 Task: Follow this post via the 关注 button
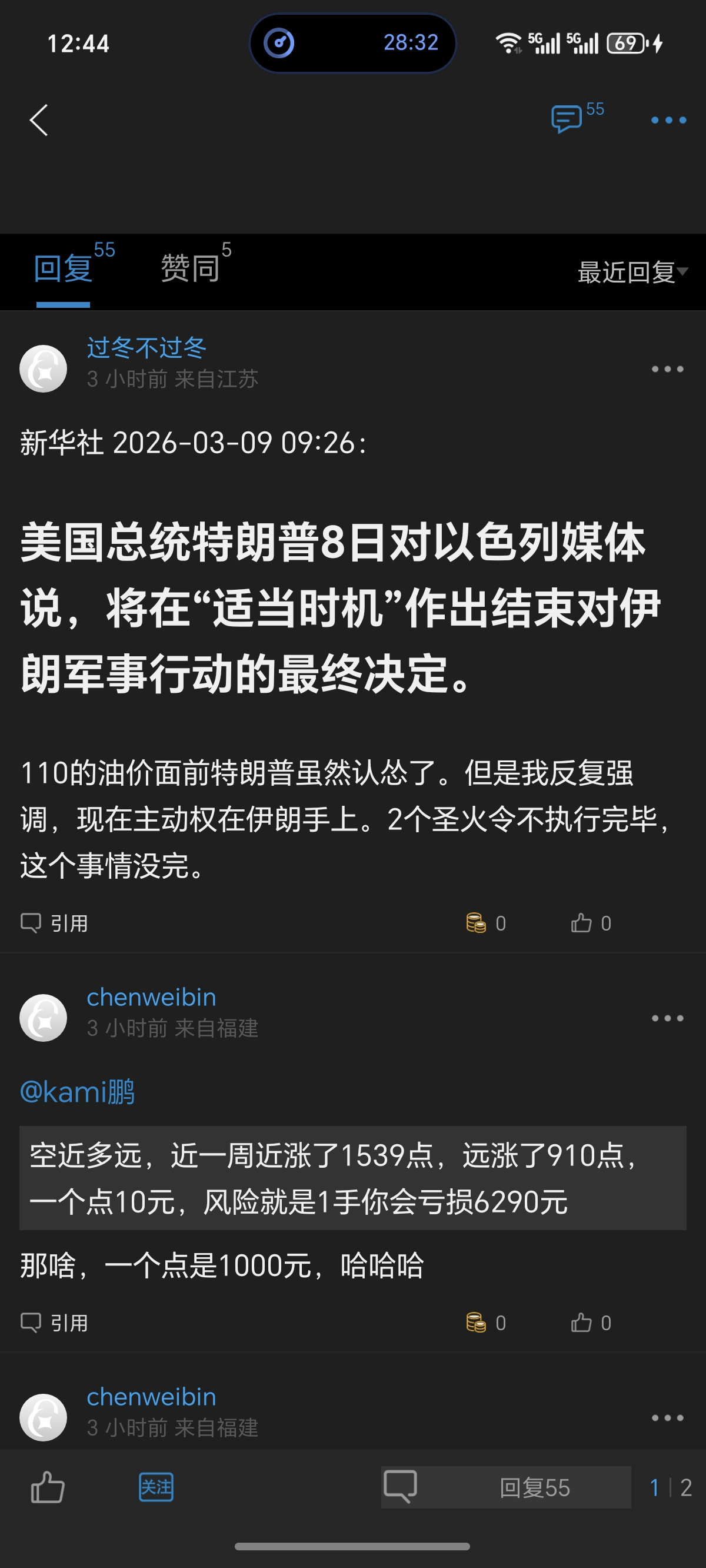pyautogui.click(x=156, y=1487)
